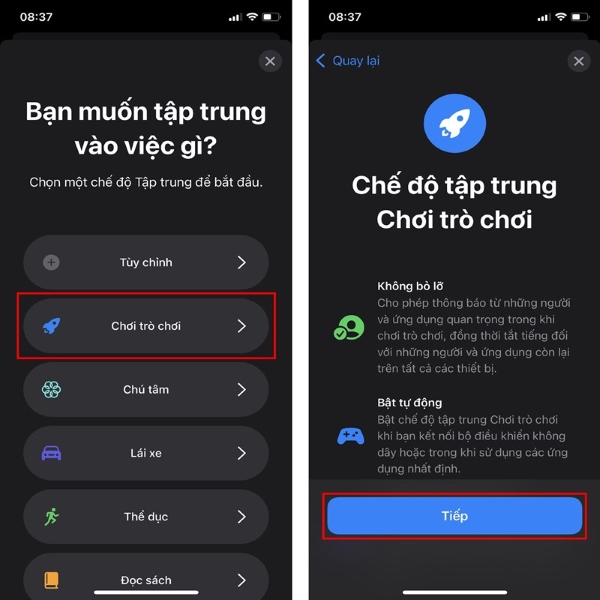Screen dimensions: 600x600
Task: Dismiss the Chơi trò chơi setup screen
Action: click(578, 61)
